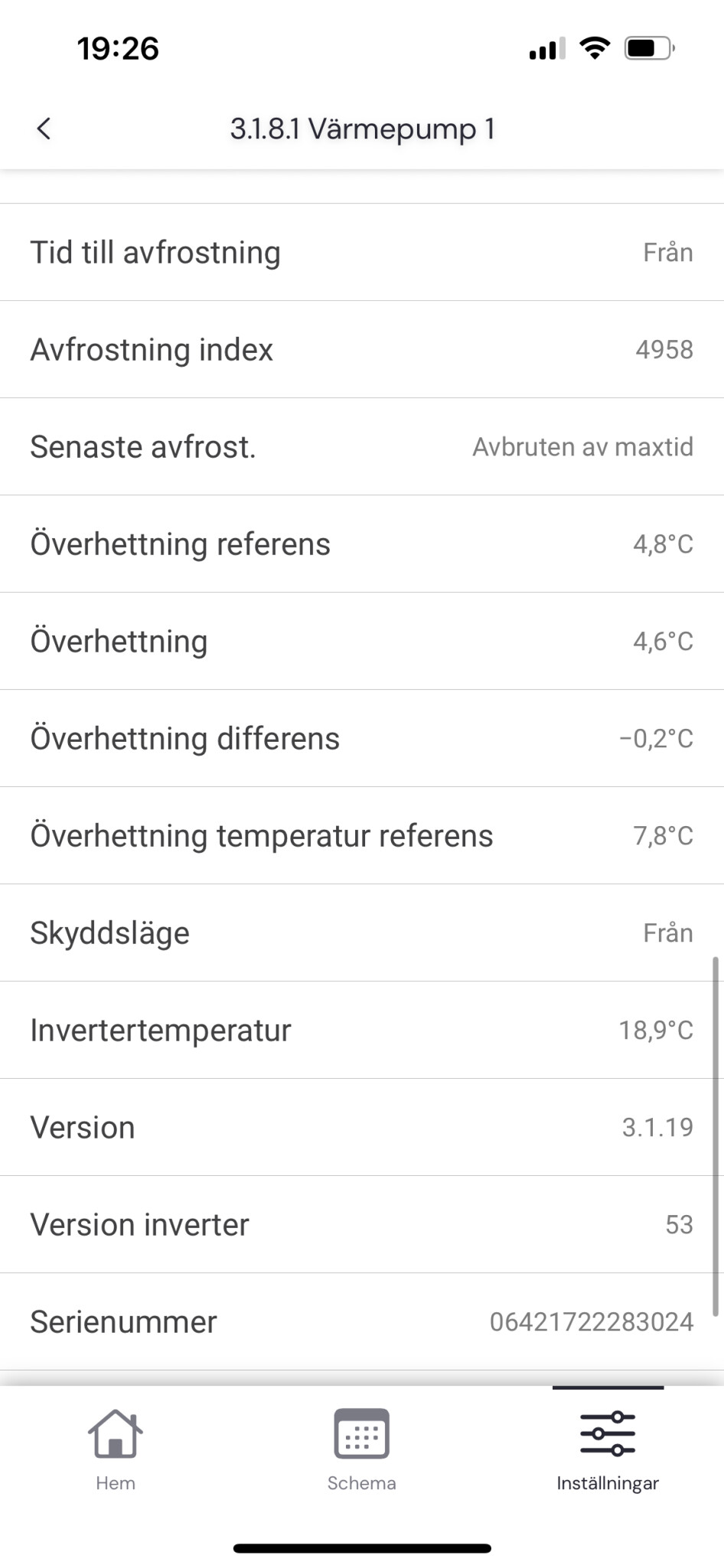Select the Inställningar tab

click(x=608, y=1449)
